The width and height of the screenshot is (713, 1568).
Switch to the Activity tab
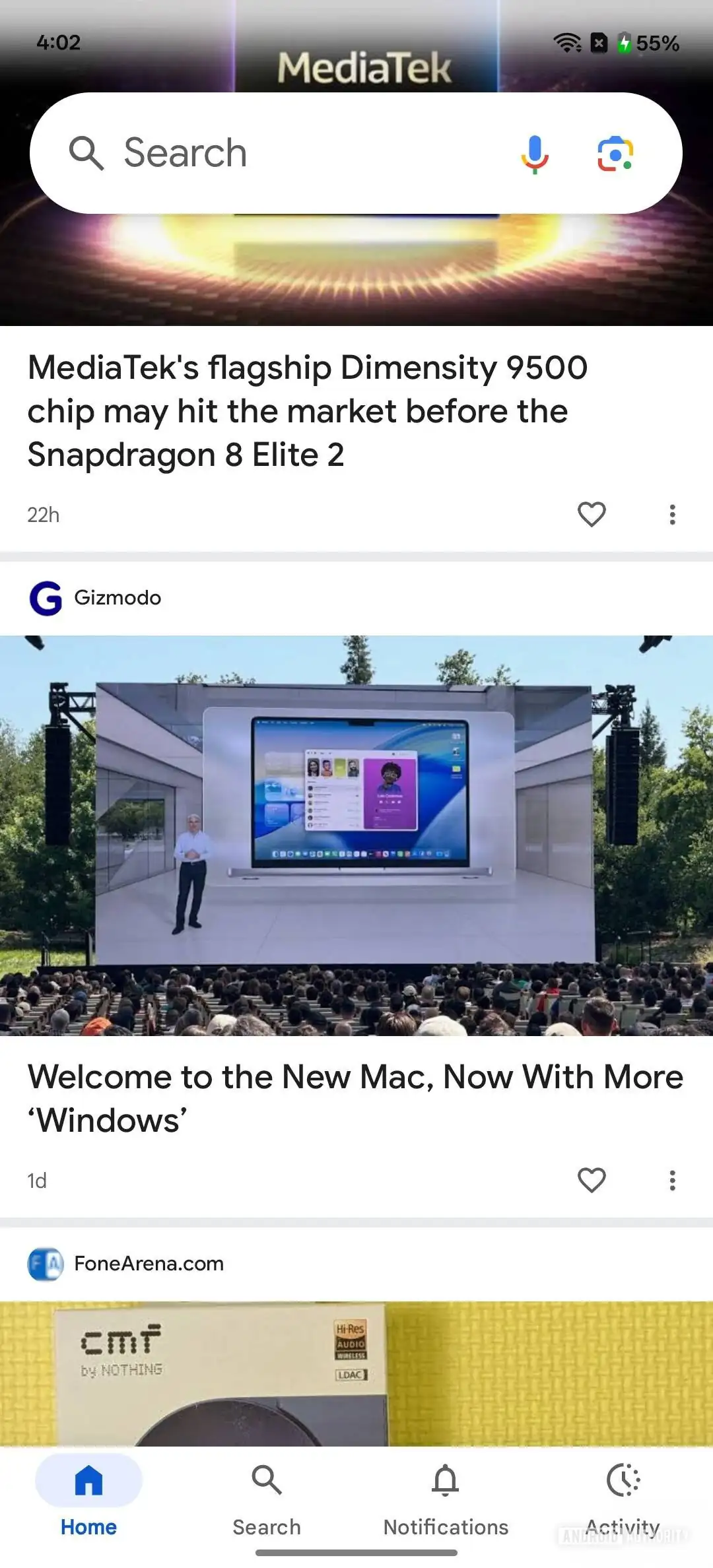click(623, 1497)
